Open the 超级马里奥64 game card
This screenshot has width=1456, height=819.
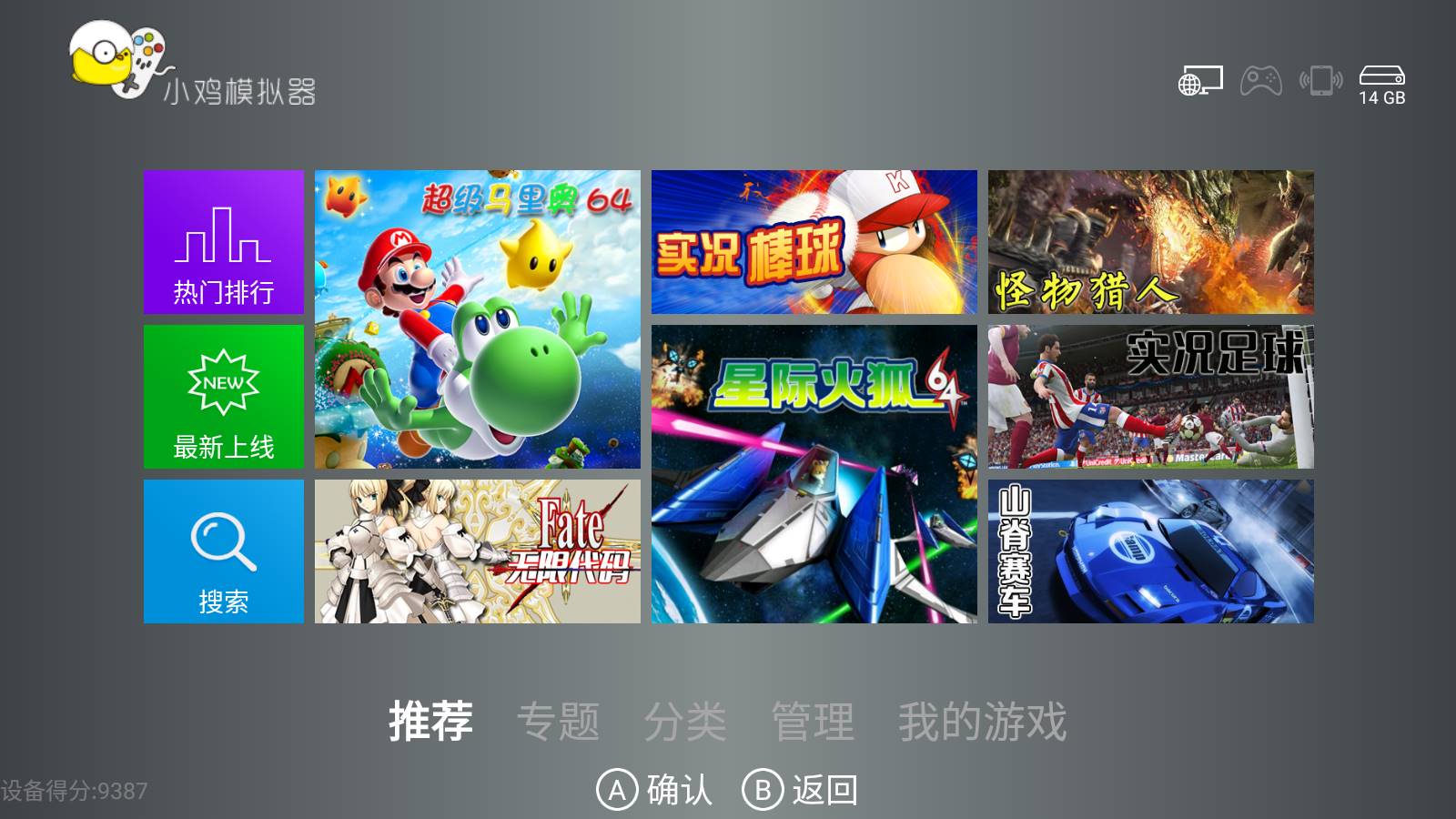tap(478, 319)
